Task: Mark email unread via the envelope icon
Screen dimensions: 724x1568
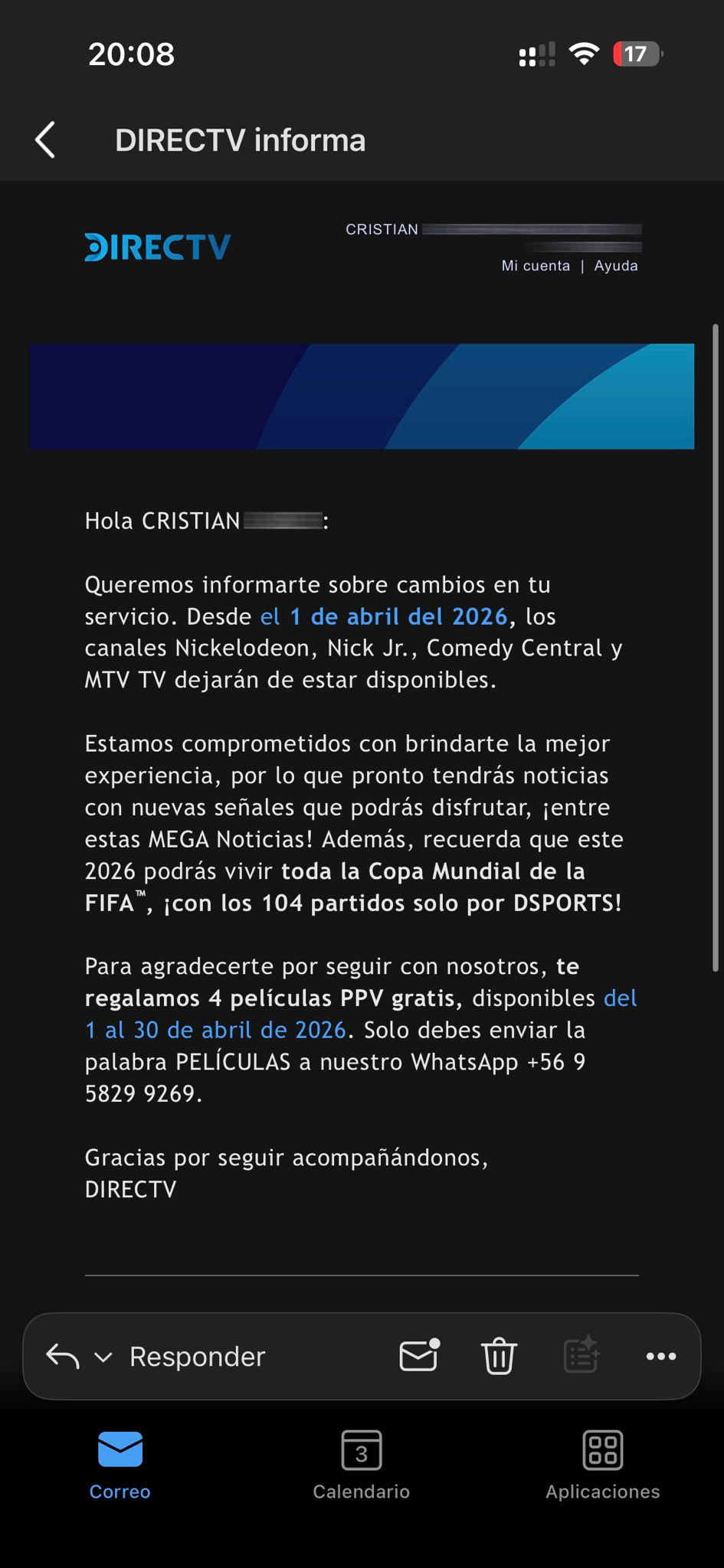Action: [419, 1356]
